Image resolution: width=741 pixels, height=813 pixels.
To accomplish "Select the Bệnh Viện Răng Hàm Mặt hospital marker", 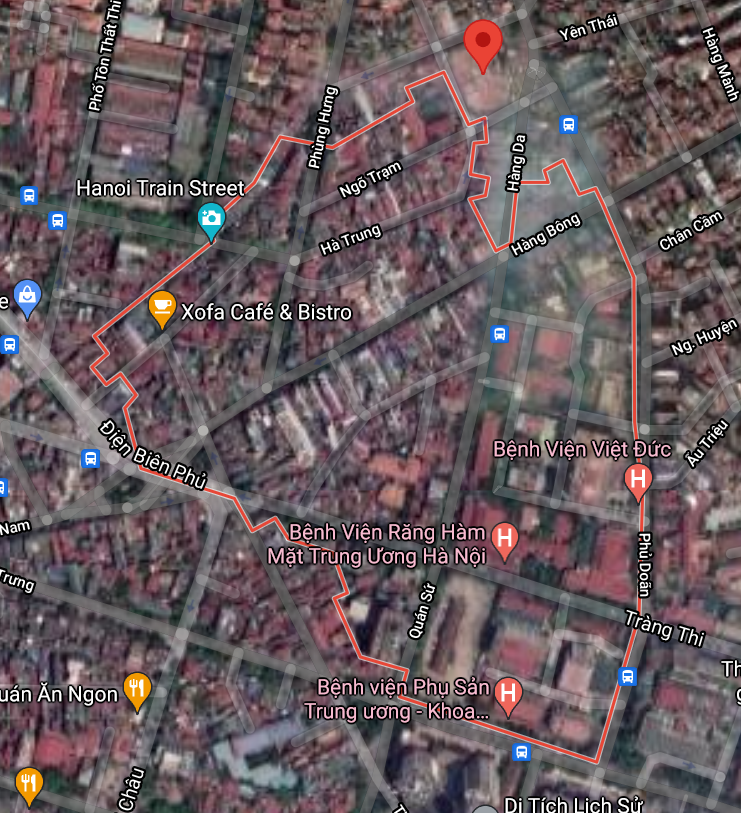I will [506, 540].
